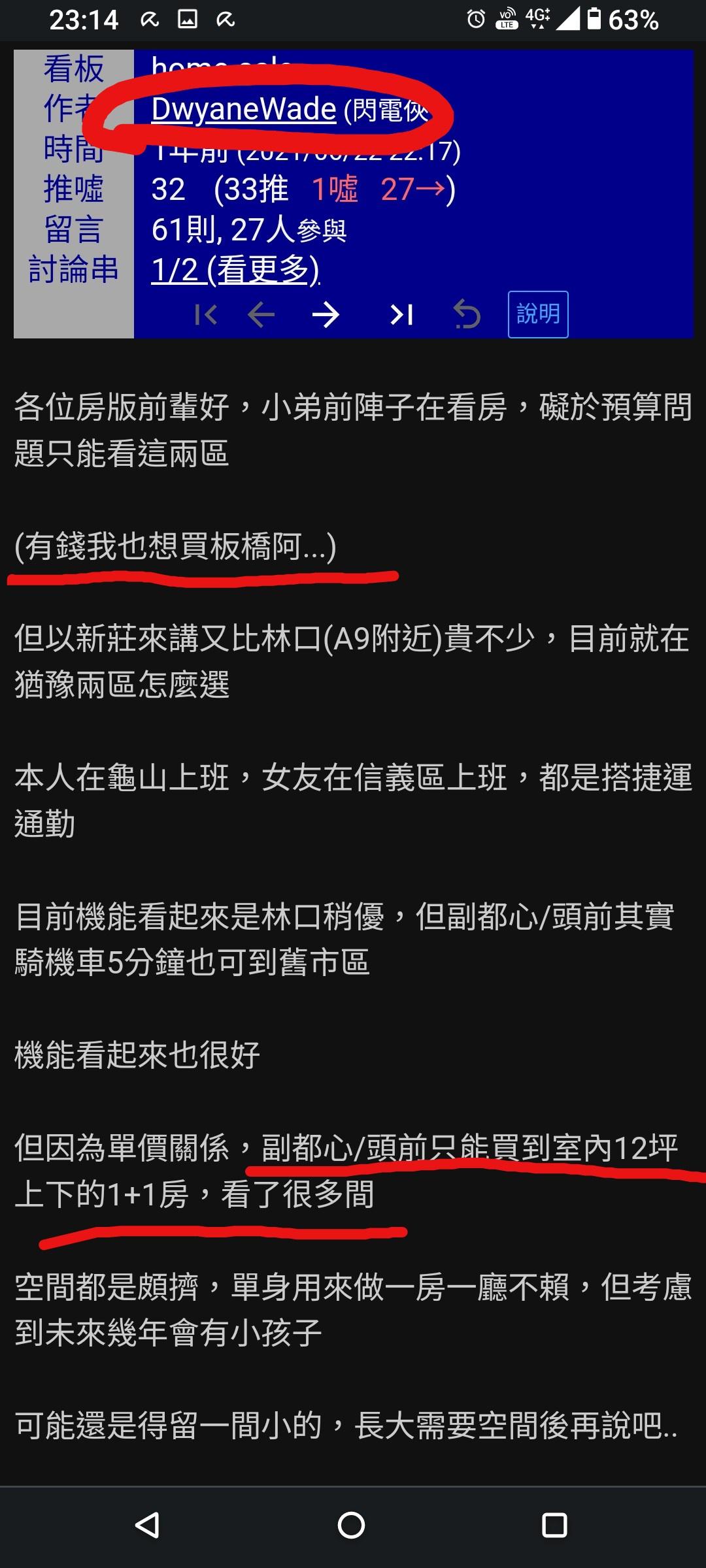
Task: Jump to the last article in thread
Action: tap(401, 316)
